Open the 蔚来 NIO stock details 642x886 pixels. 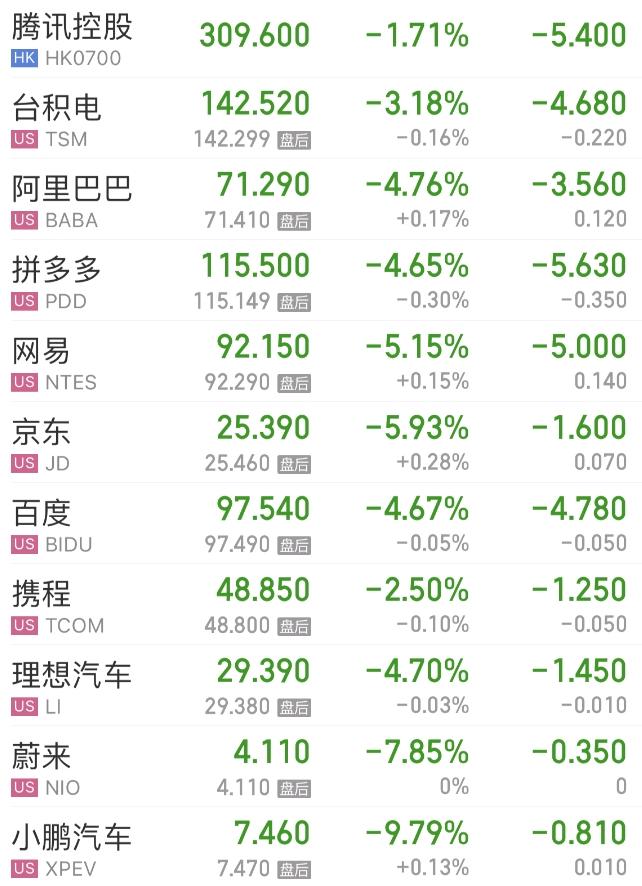coord(320,768)
